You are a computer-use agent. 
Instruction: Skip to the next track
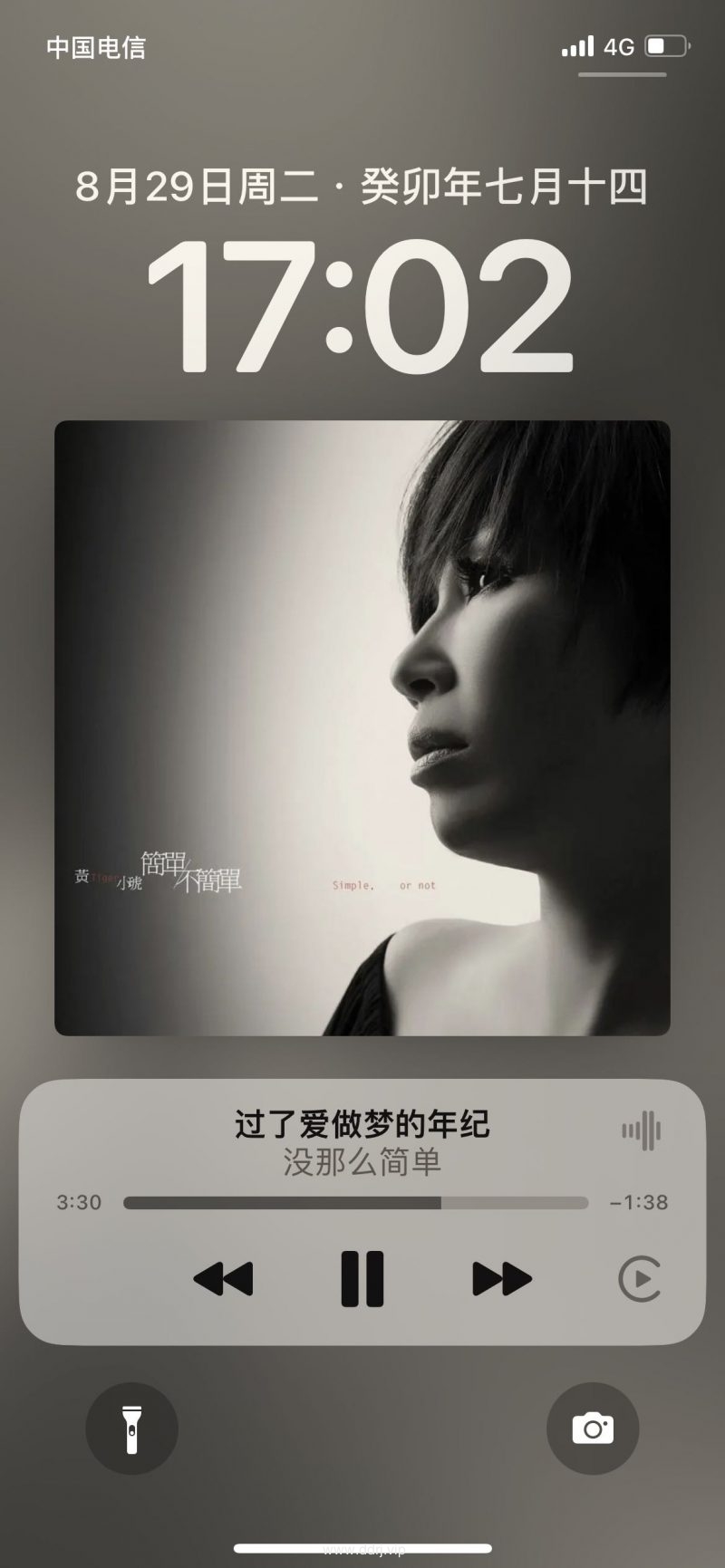coord(501,1278)
